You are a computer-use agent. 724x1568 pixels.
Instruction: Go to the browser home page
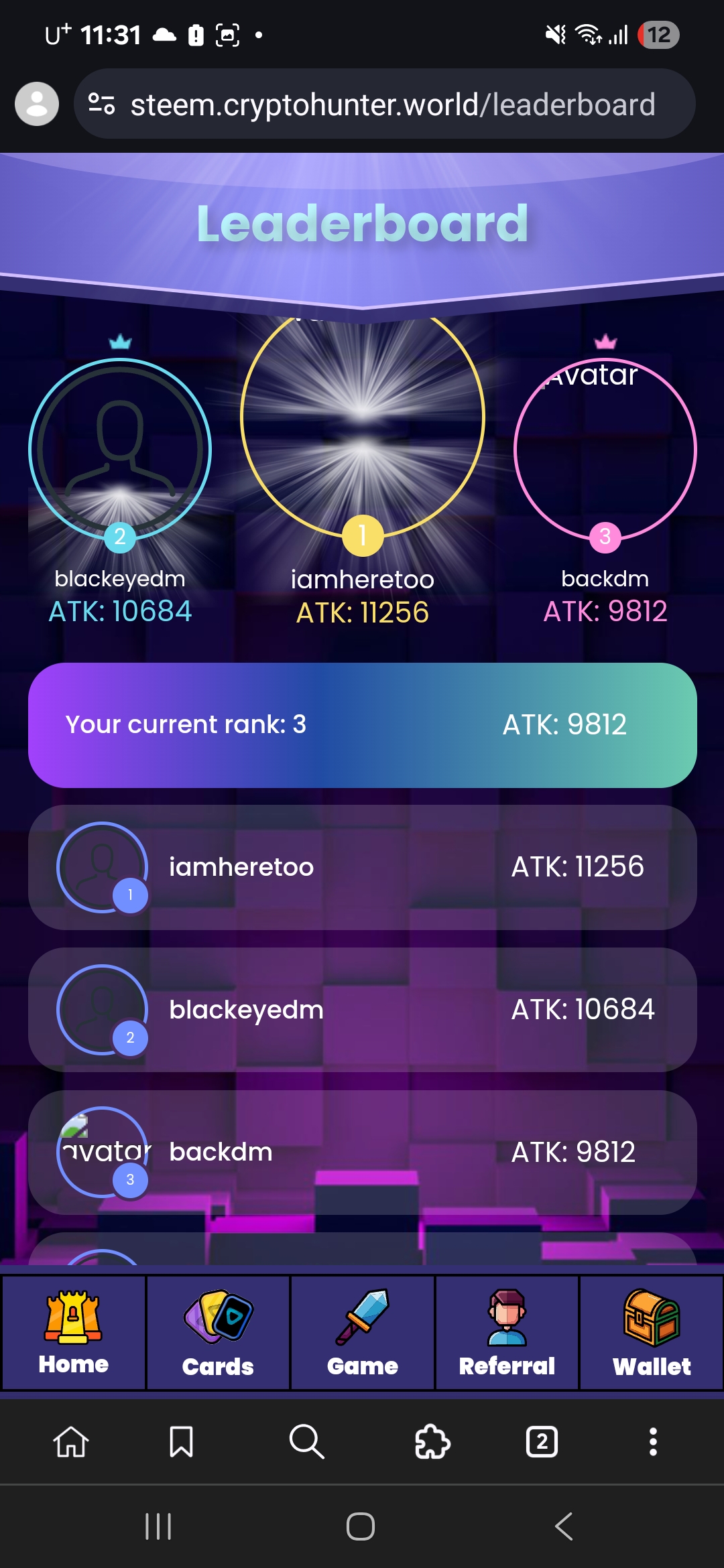[71, 1441]
